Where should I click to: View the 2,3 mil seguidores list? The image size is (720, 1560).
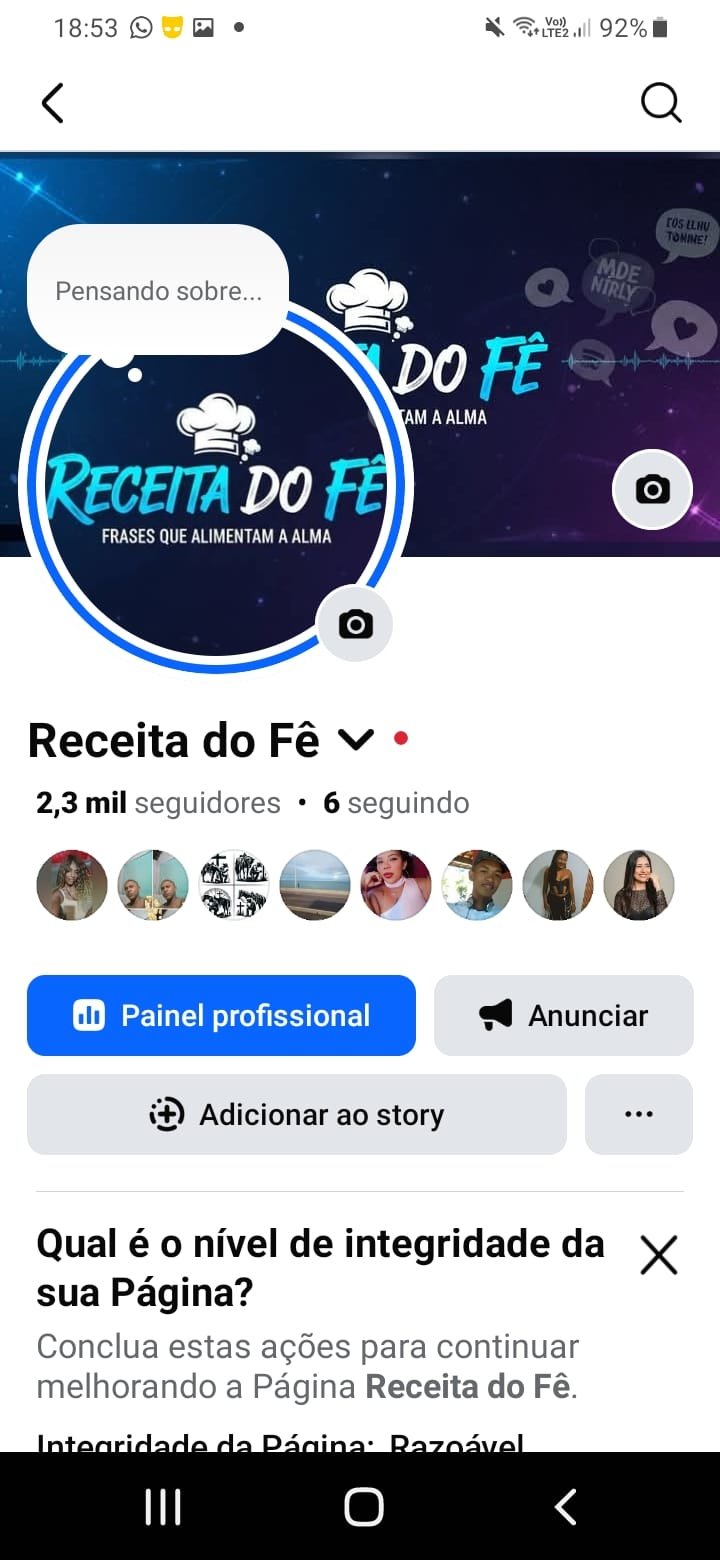click(158, 803)
